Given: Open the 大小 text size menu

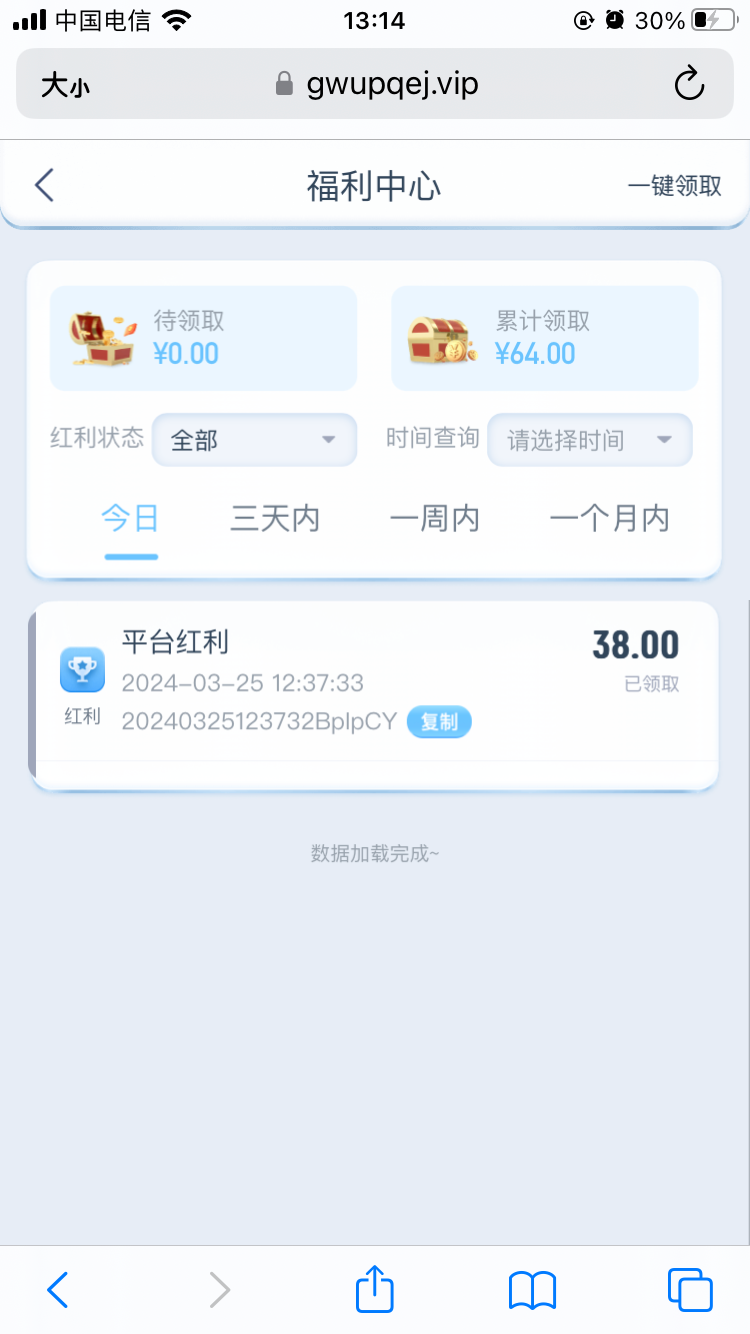Looking at the screenshot, I should pyautogui.click(x=65, y=85).
